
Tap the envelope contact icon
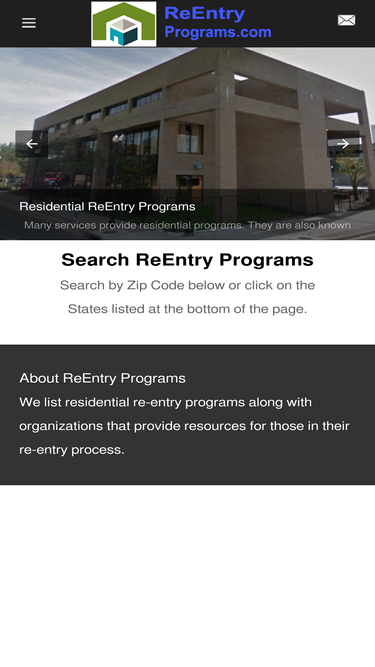(x=347, y=20)
